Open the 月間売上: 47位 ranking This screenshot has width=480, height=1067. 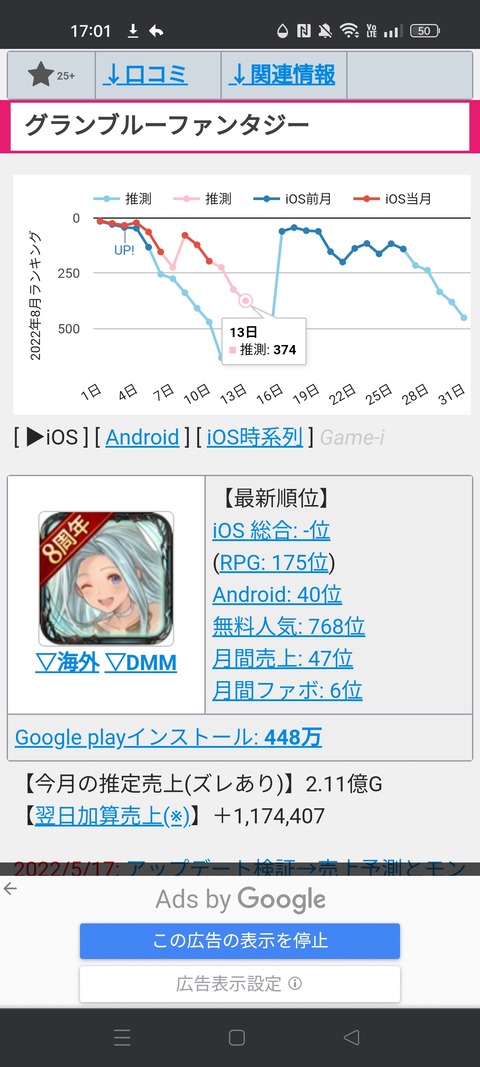pos(283,658)
